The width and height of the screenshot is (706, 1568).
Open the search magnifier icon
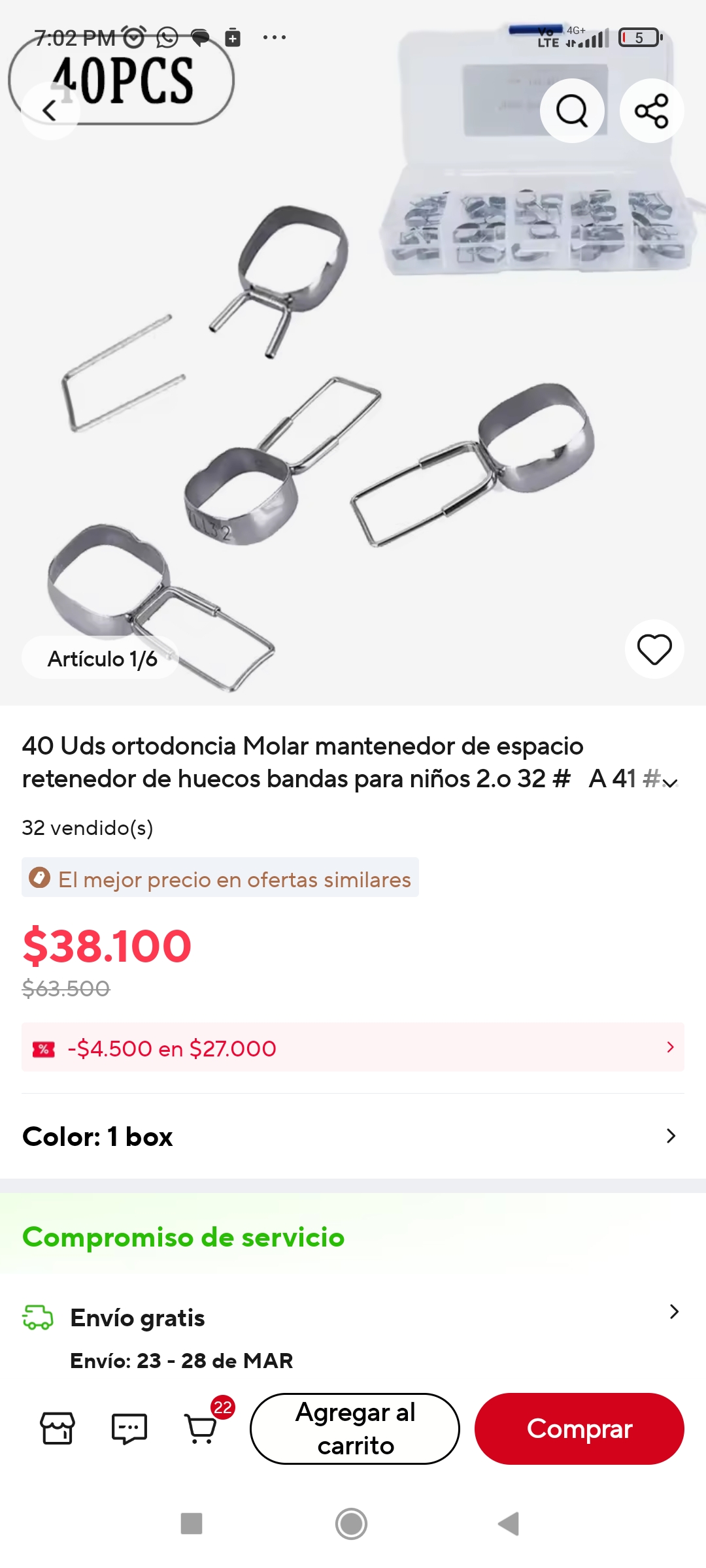[x=572, y=110]
